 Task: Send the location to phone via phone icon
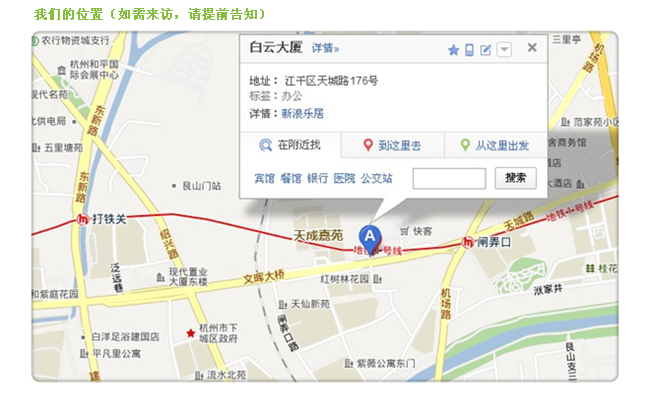pyautogui.click(x=470, y=49)
